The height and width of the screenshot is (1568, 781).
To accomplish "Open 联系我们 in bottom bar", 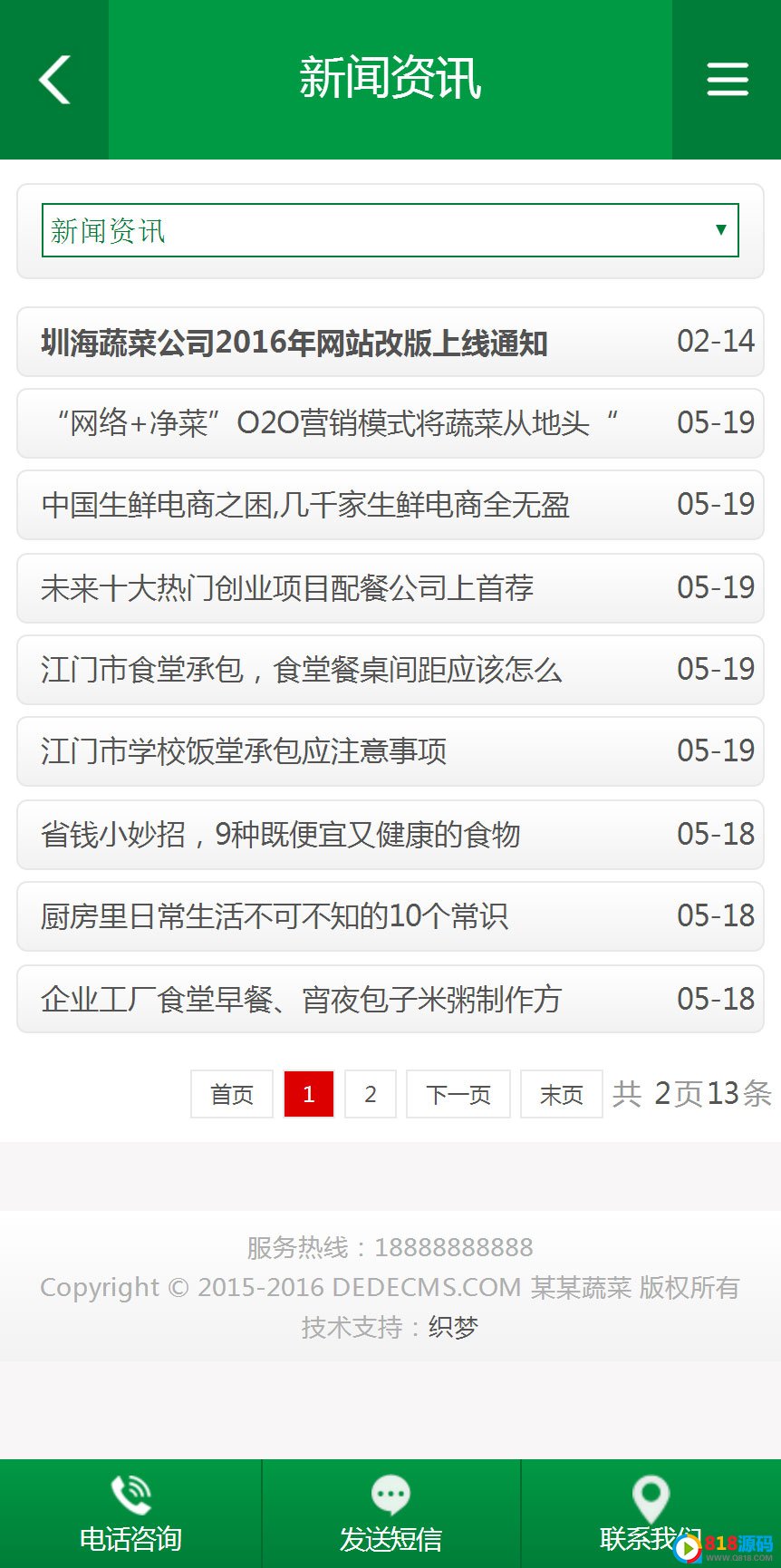I will (651, 1514).
